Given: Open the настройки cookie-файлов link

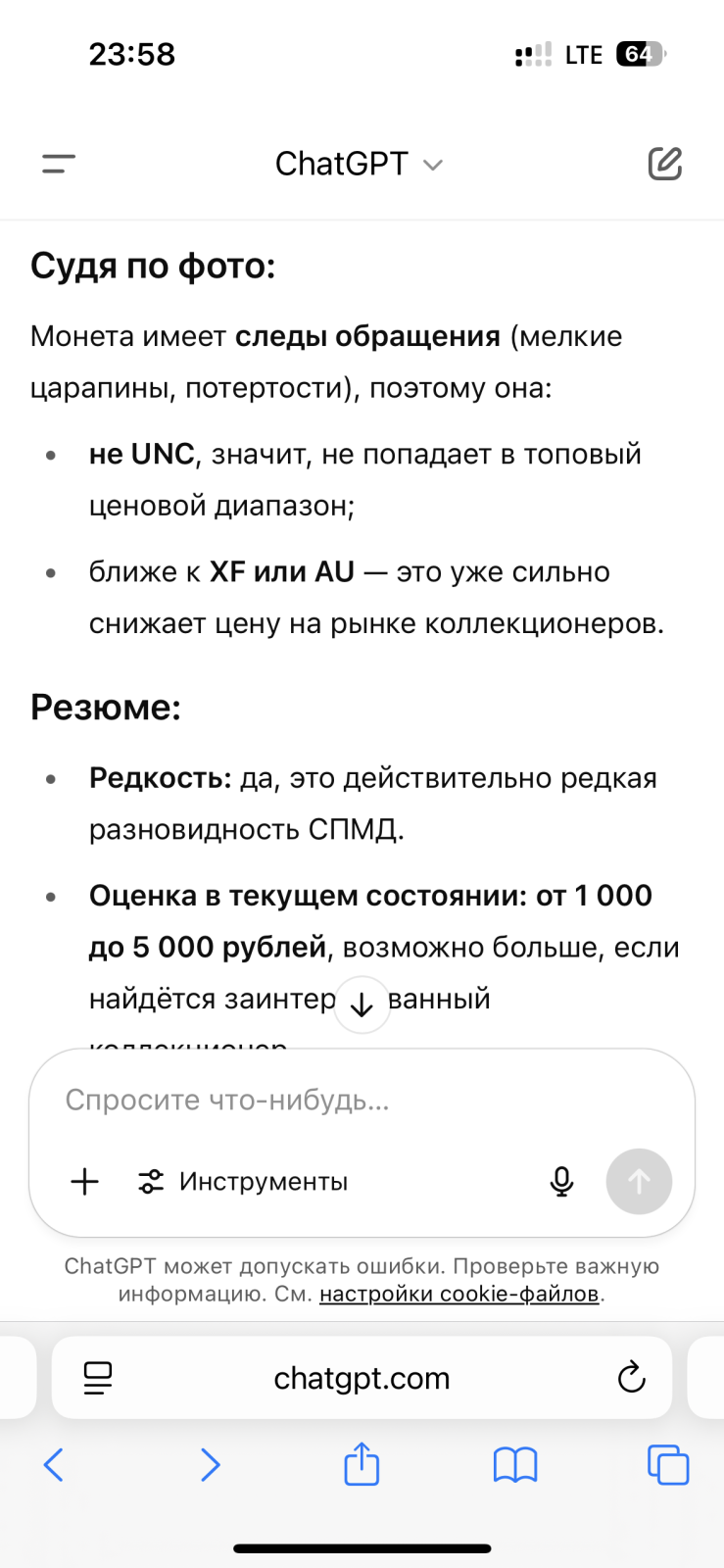Looking at the screenshot, I should coord(459,1294).
